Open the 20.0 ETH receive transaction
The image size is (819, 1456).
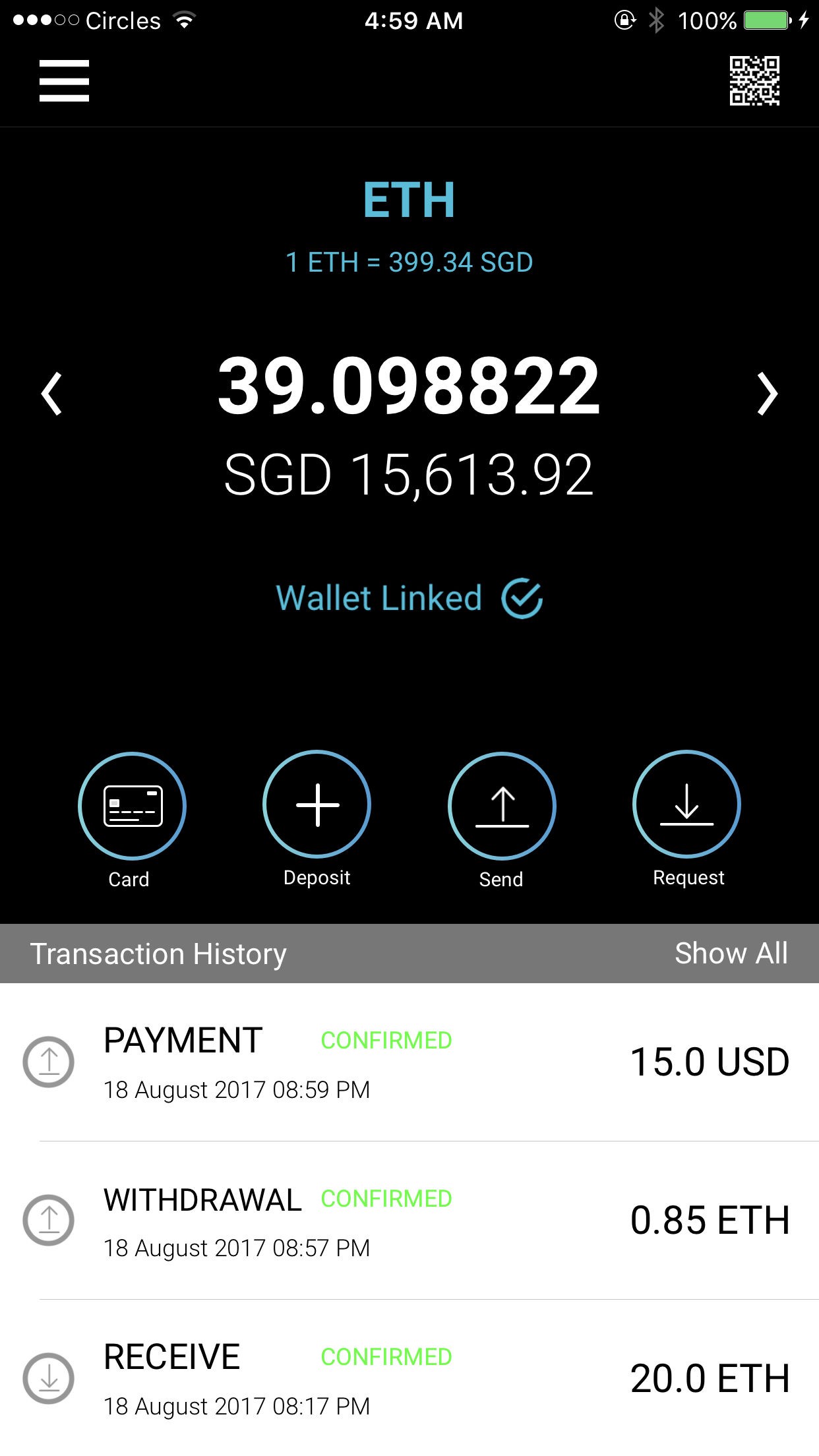(x=409, y=1378)
